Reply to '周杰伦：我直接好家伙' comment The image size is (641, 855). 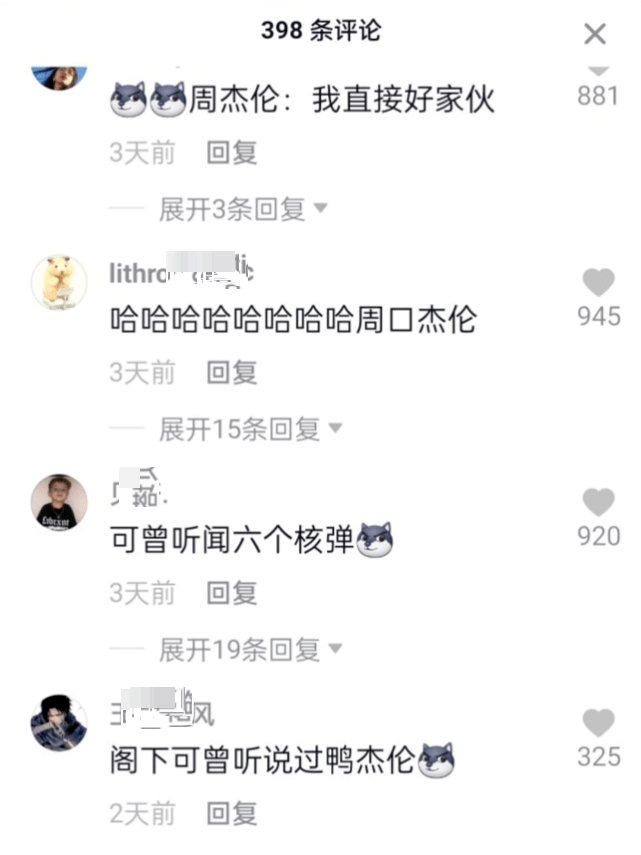(232, 153)
